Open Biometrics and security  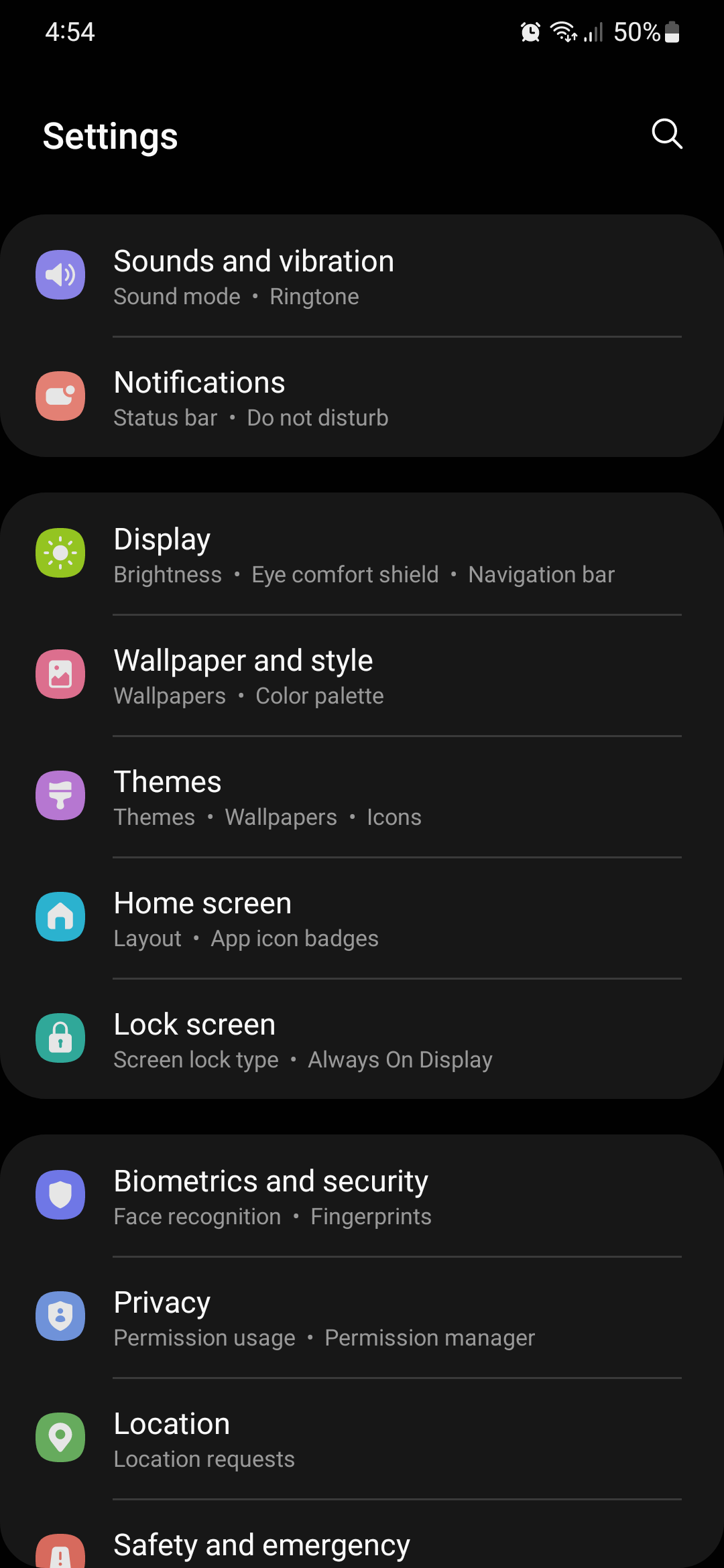pyautogui.click(x=362, y=1196)
